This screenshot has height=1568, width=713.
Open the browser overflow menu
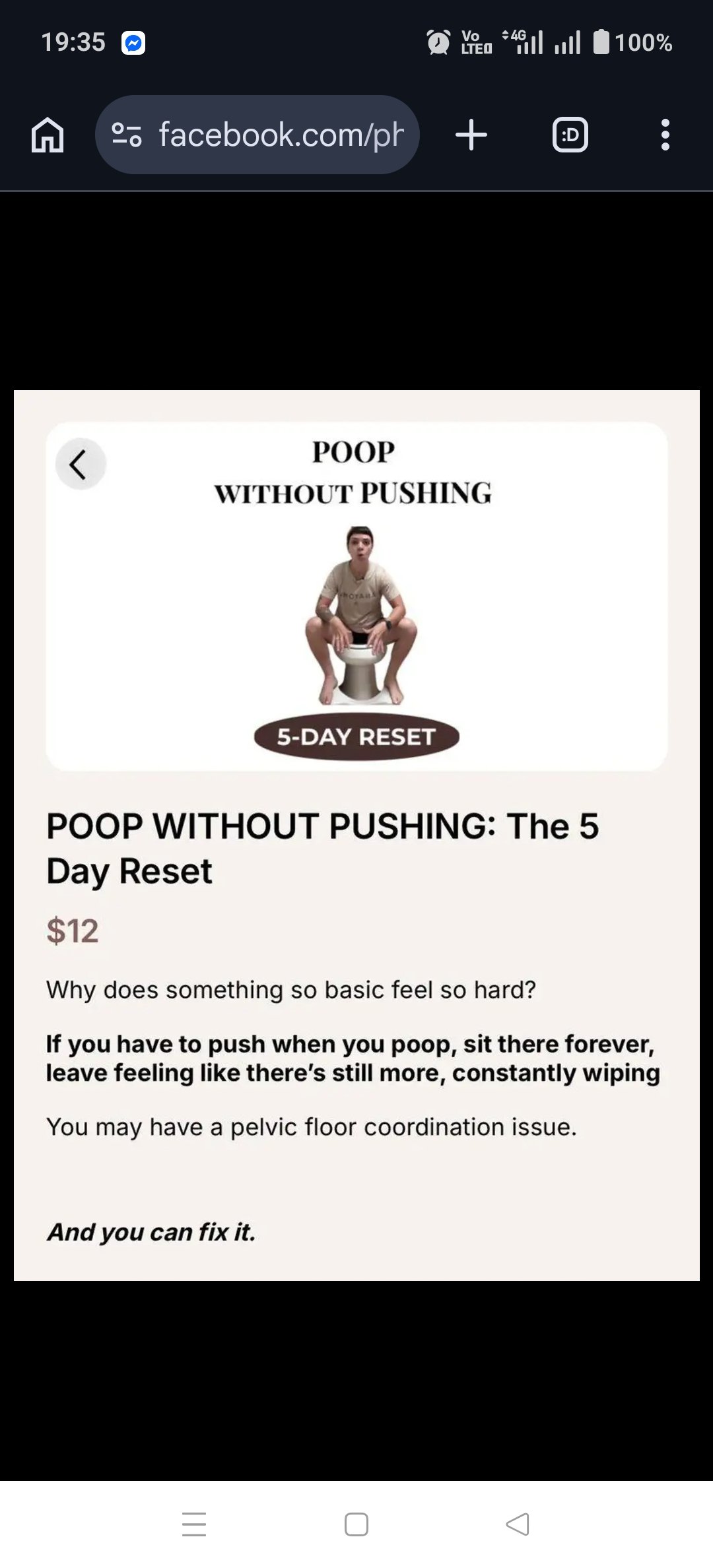tap(665, 135)
